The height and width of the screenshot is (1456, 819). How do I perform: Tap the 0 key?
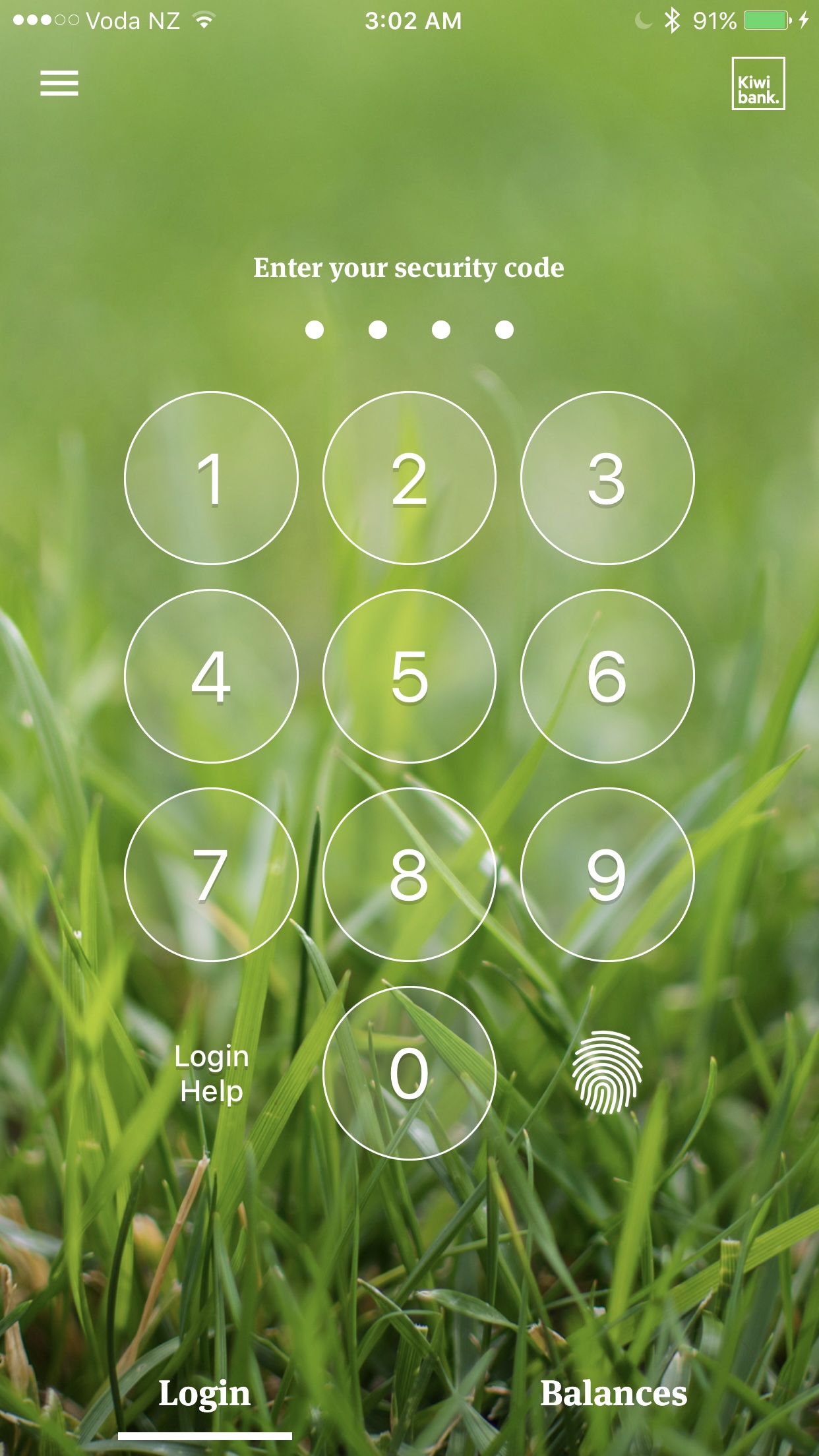[x=409, y=1073]
